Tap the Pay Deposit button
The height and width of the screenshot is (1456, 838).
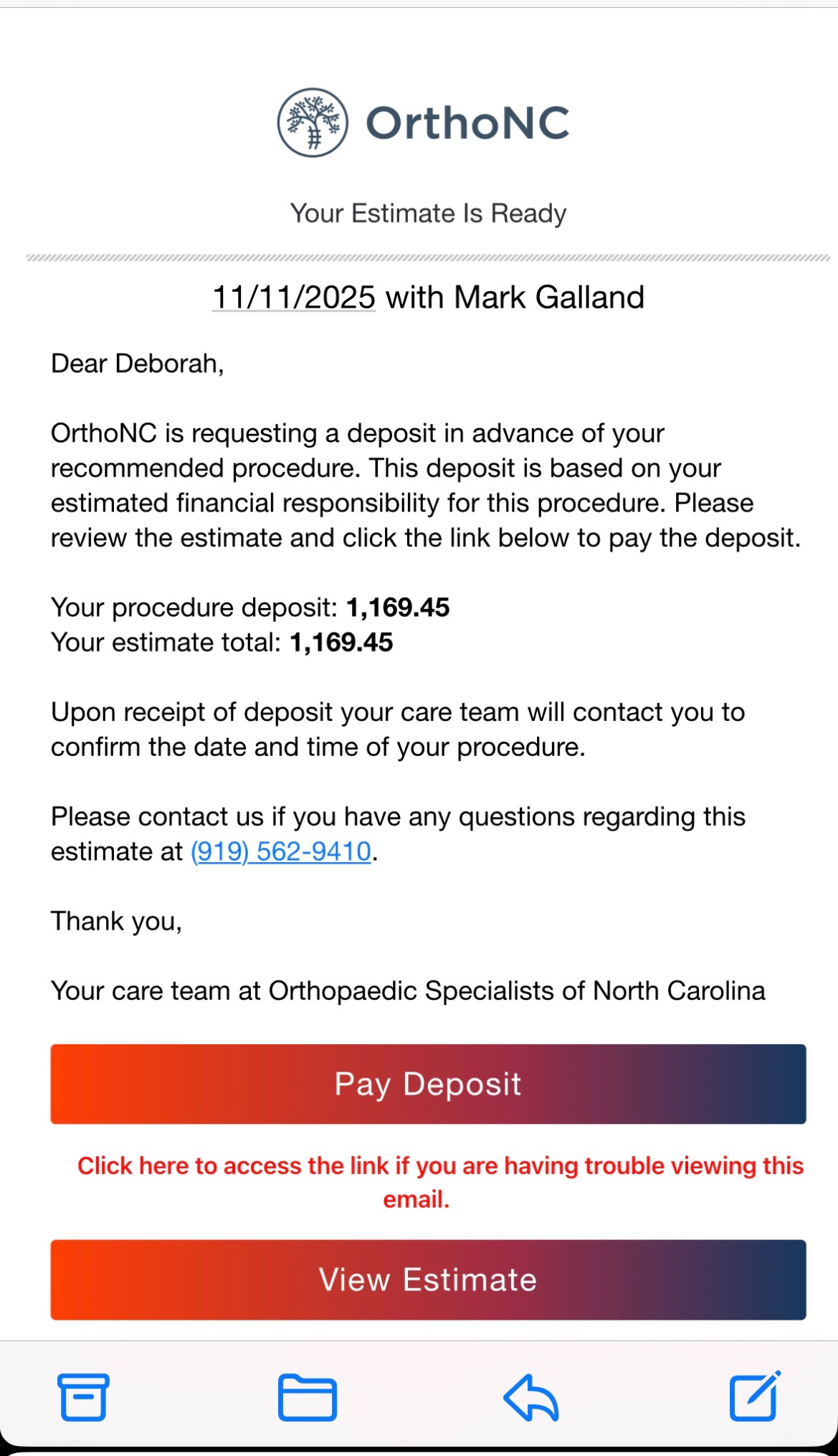pyautogui.click(x=428, y=1084)
